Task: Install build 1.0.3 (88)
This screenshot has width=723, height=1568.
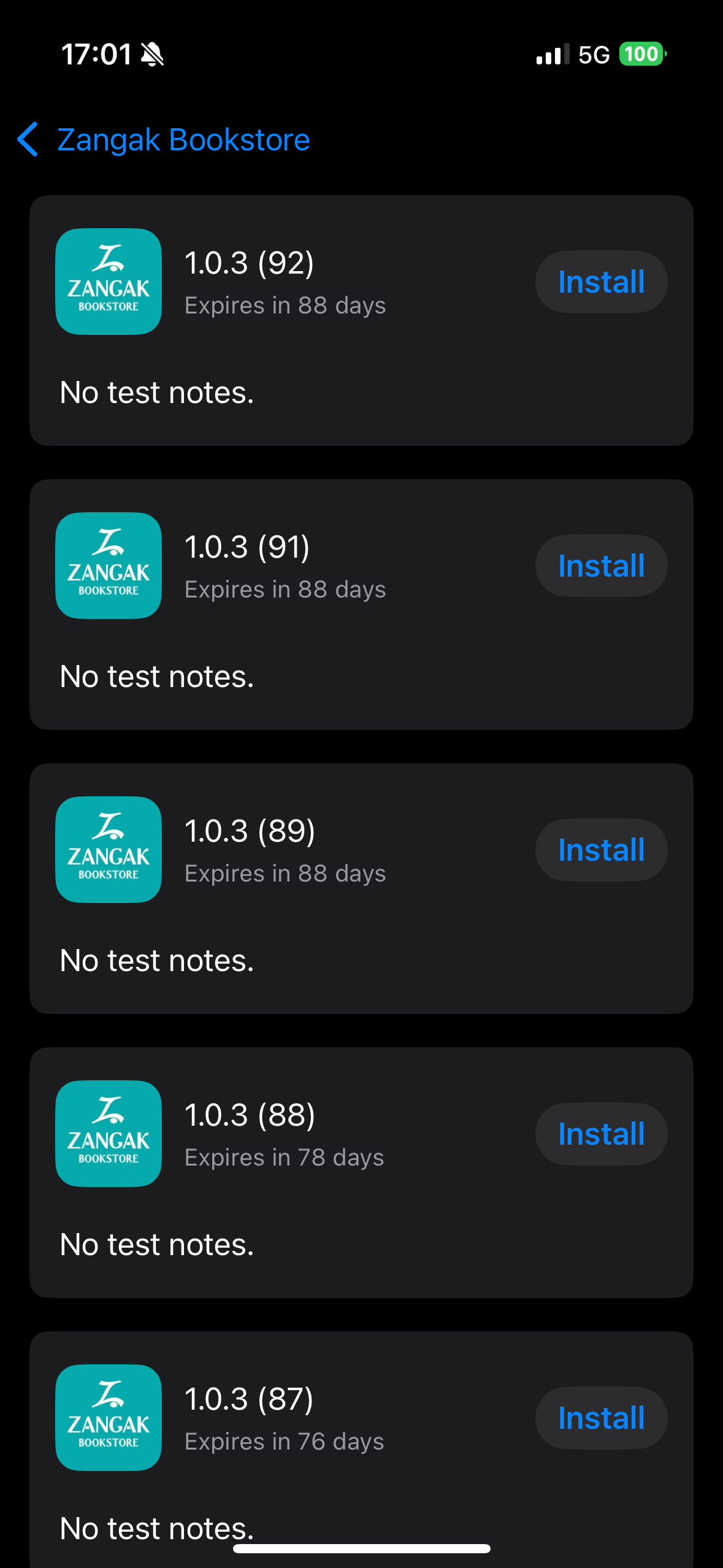Action: pyautogui.click(x=601, y=1134)
